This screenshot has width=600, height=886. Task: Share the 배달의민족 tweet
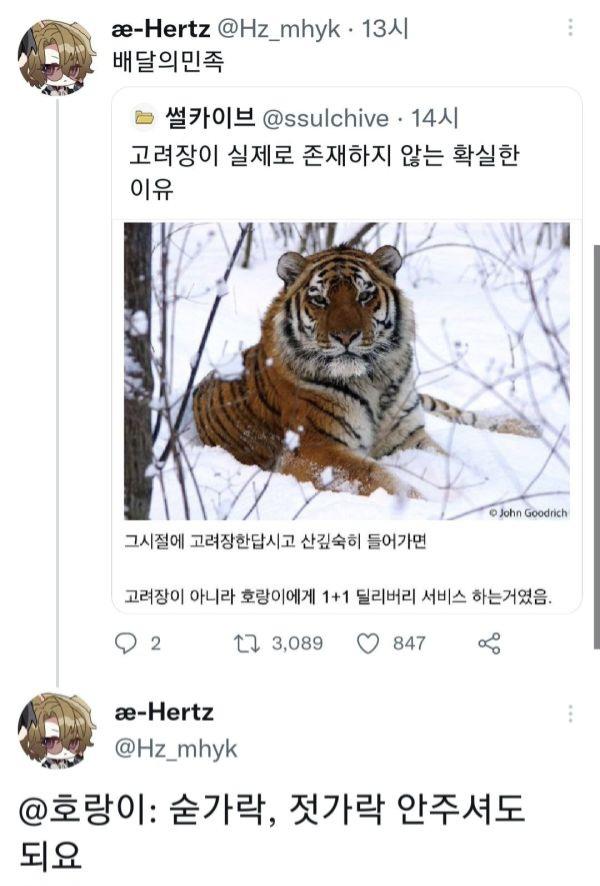(x=489, y=643)
